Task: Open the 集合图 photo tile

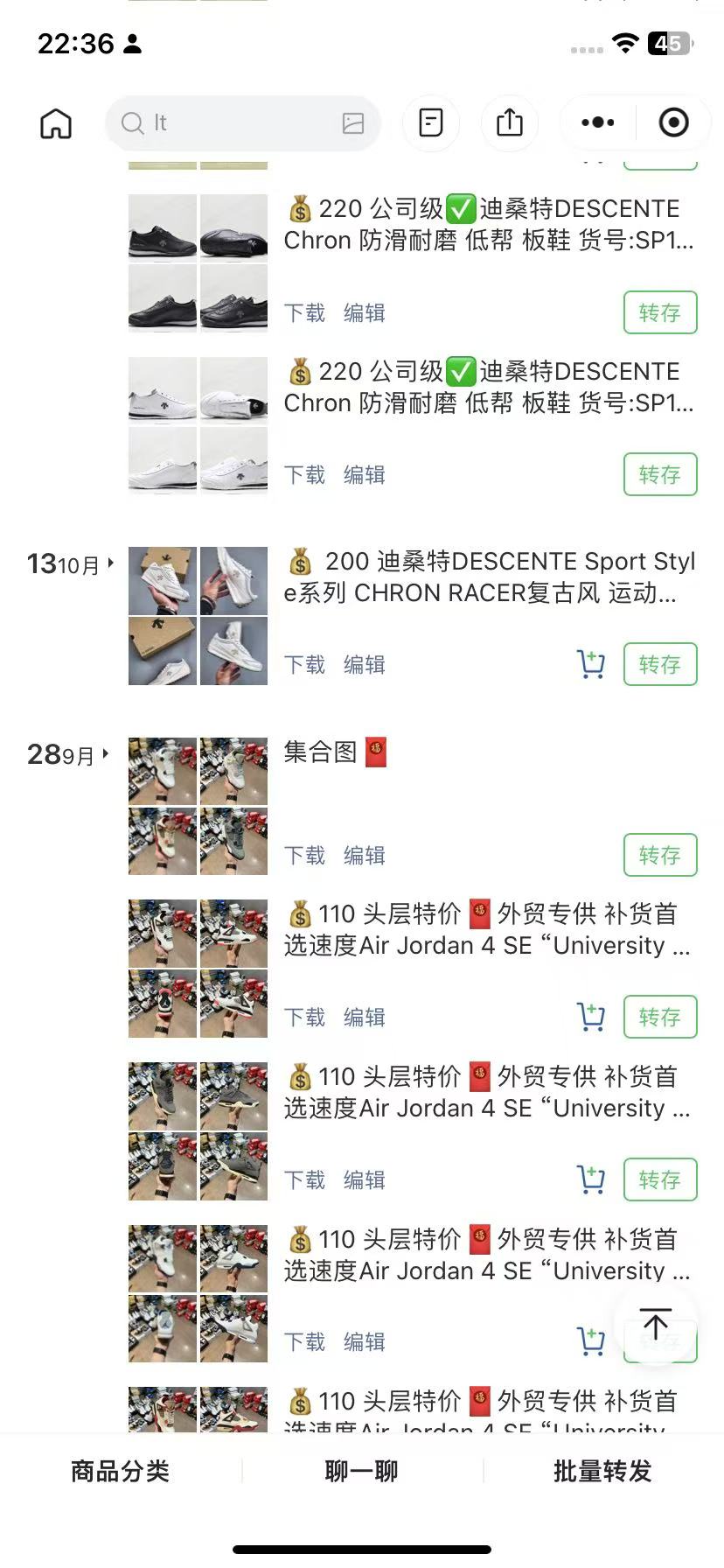Action: [198, 806]
